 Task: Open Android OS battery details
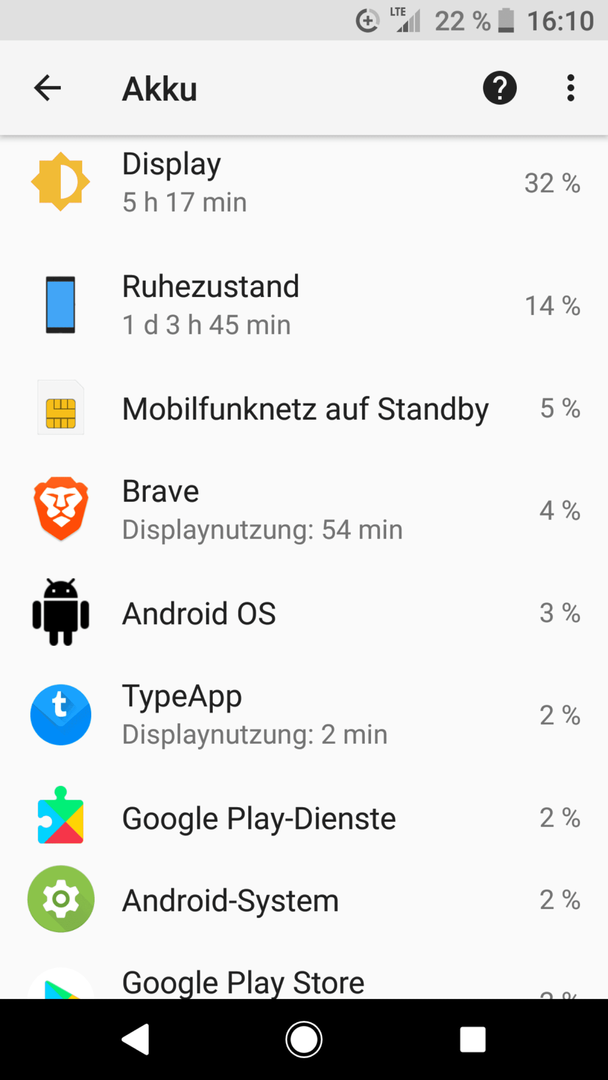(304, 613)
